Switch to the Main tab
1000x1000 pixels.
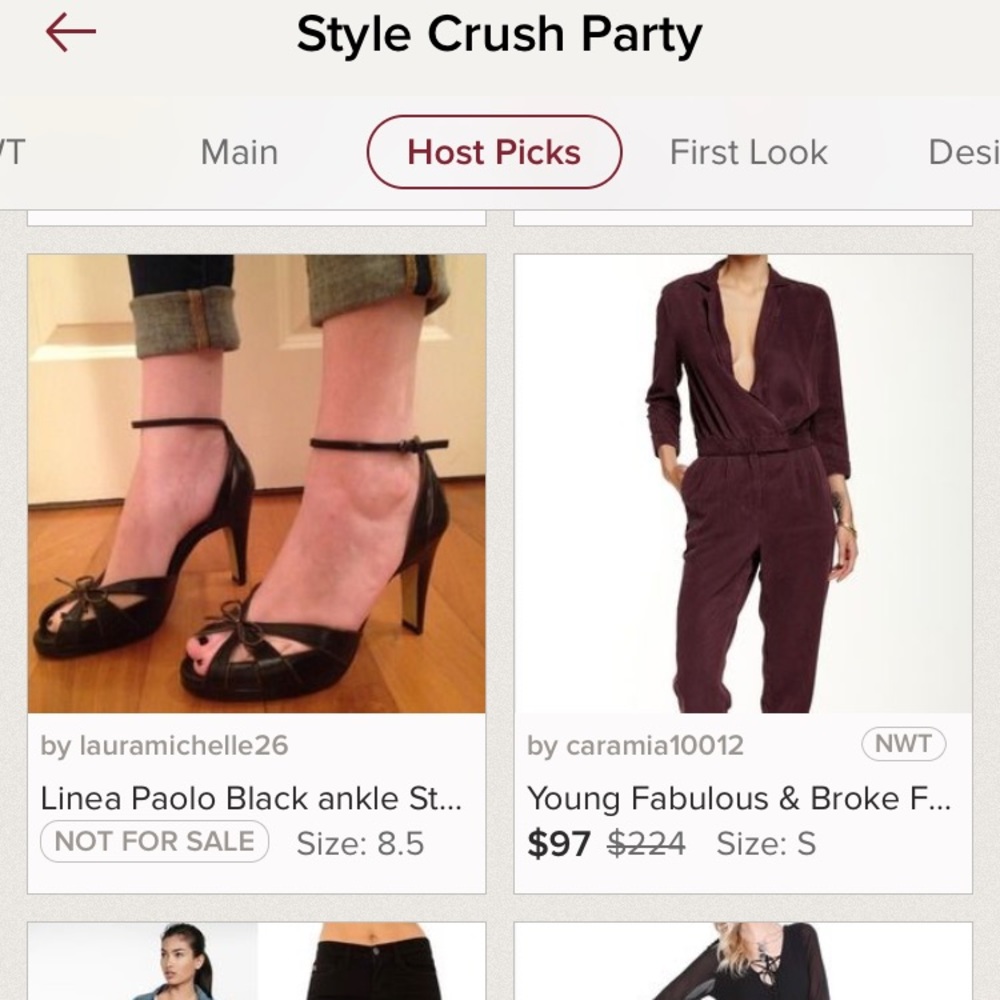pyautogui.click(x=239, y=152)
